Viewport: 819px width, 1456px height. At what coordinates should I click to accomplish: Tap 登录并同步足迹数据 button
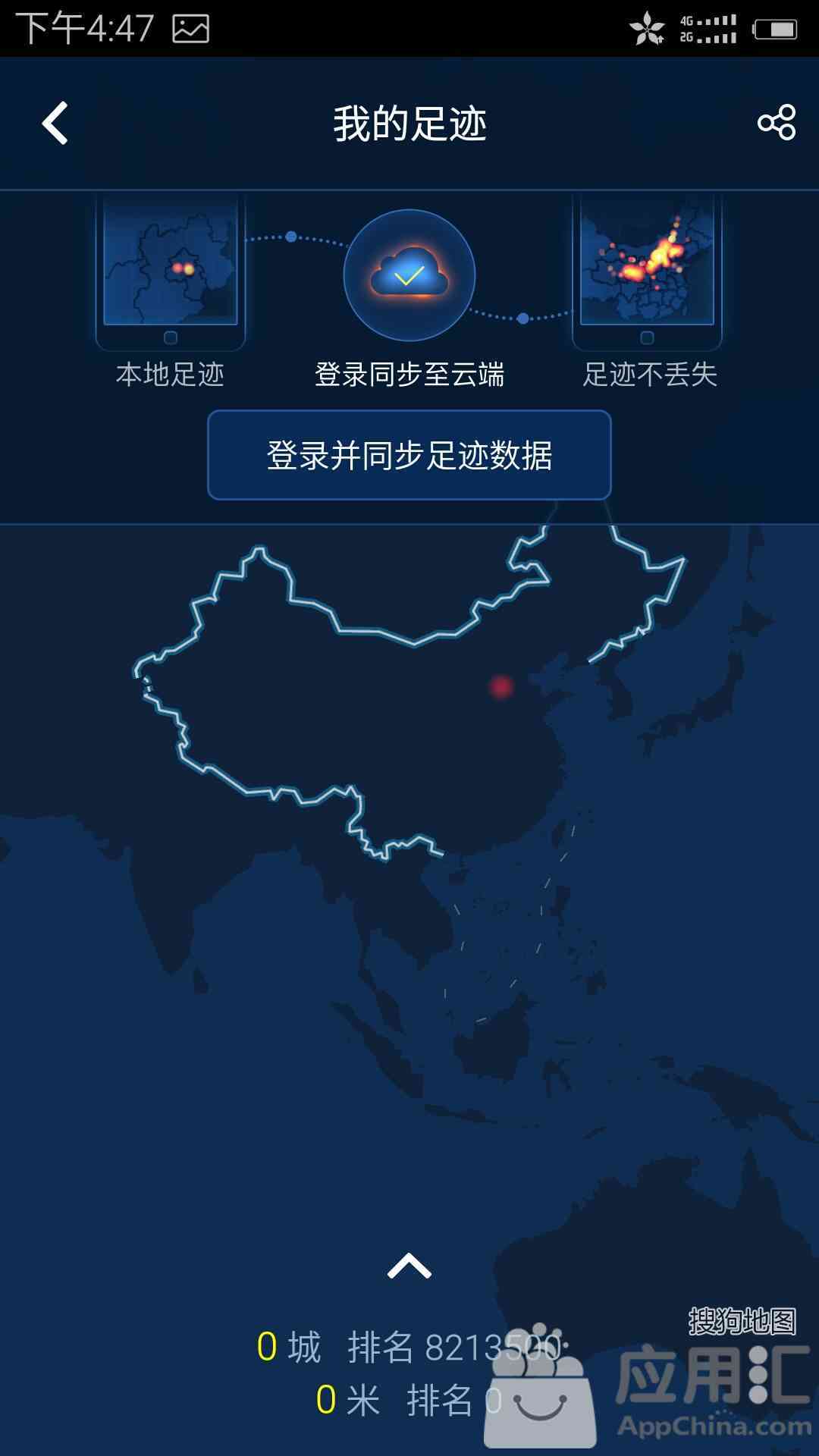click(x=409, y=455)
